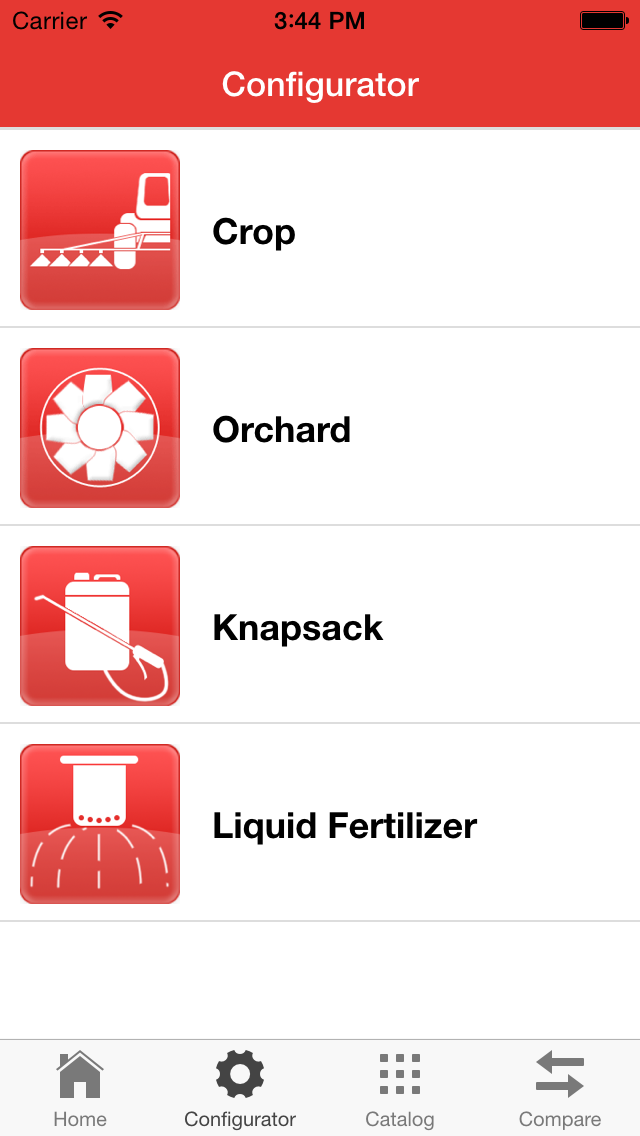The height and width of the screenshot is (1136, 640).
Task: Switch to the Catalog tab
Action: coord(400,1089)
